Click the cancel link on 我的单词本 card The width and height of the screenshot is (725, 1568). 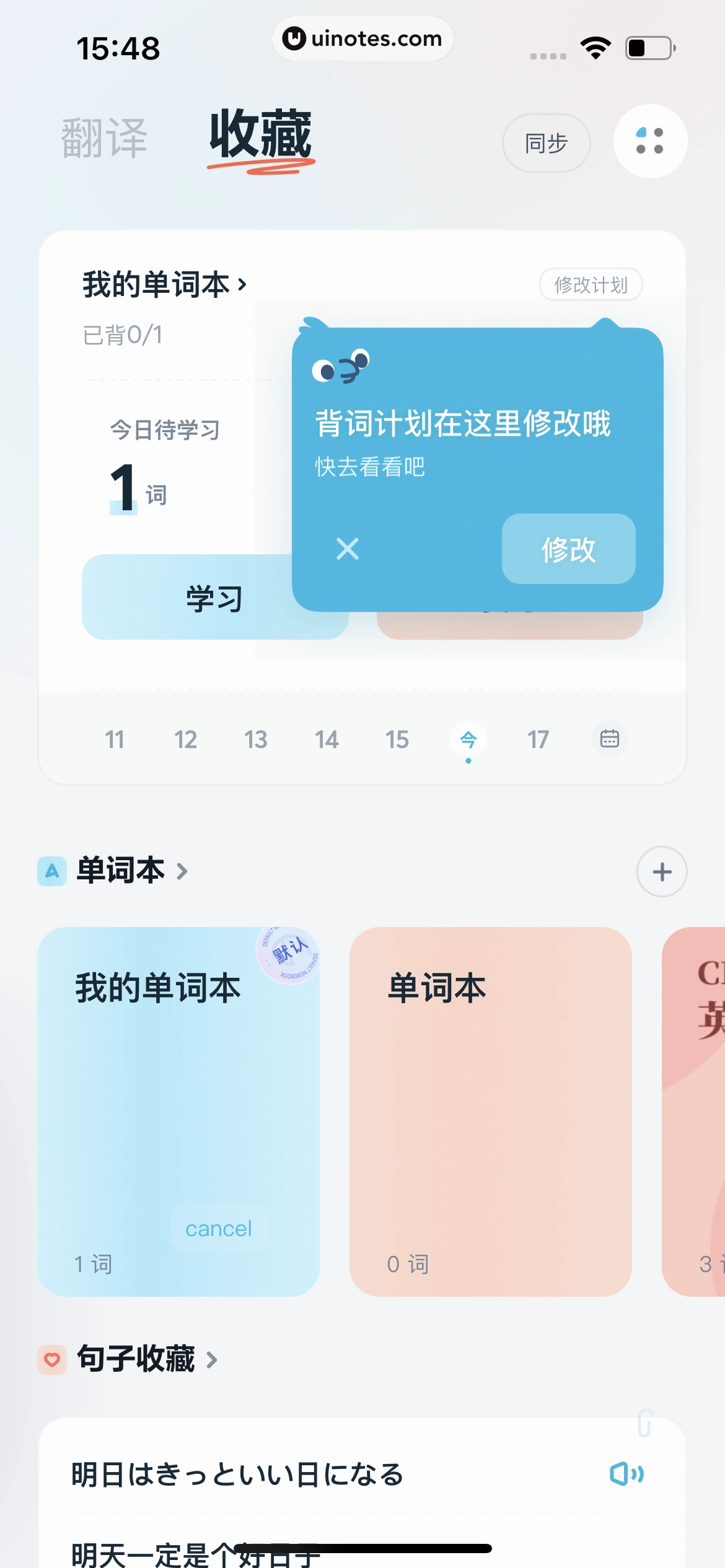(x=218, y=1228)
